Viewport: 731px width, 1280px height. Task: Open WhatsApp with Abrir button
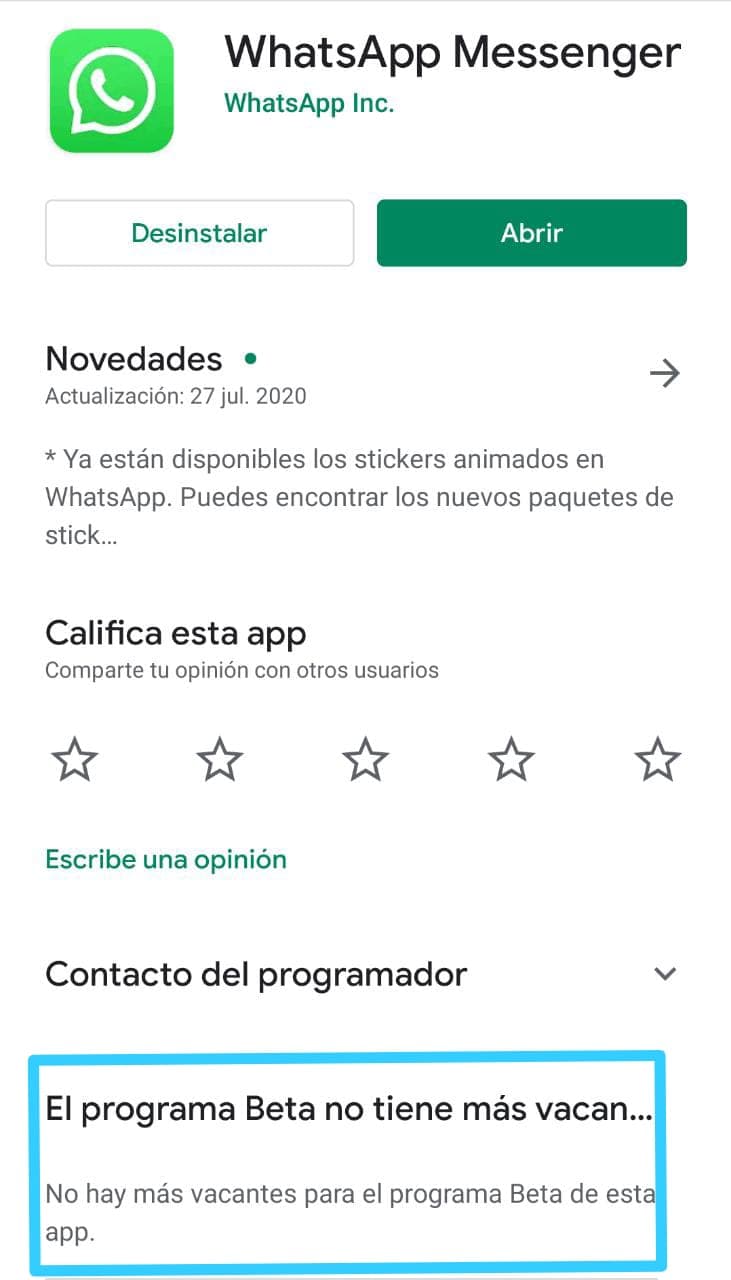click(x=531, y=233)
